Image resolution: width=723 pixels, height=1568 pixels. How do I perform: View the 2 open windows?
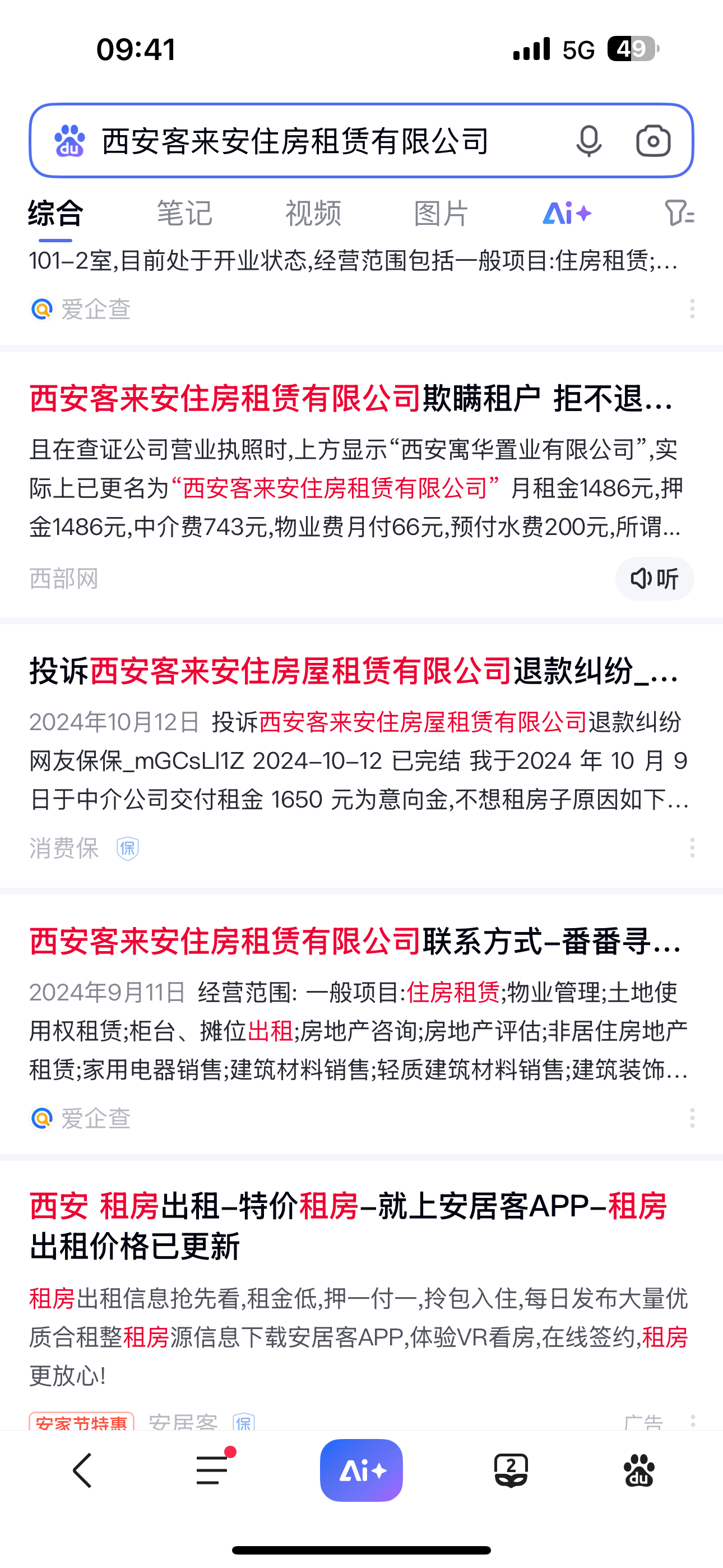[511, 1470]
